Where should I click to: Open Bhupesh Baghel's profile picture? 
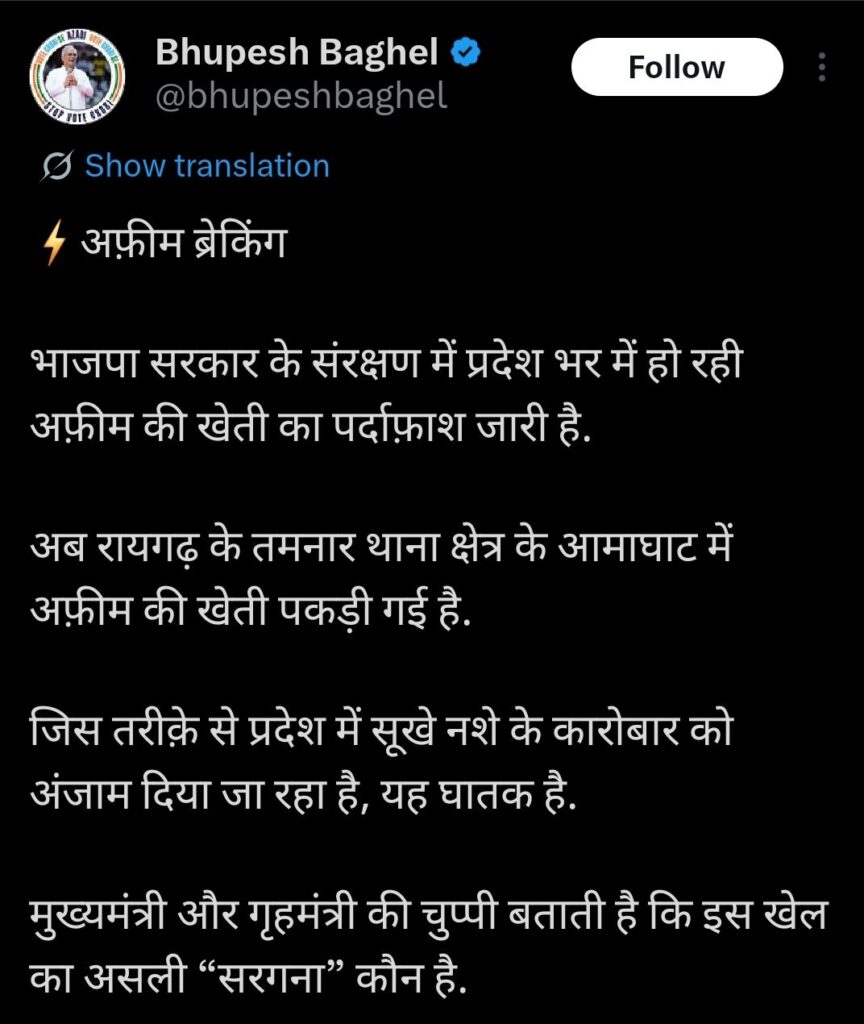point(69,79)
